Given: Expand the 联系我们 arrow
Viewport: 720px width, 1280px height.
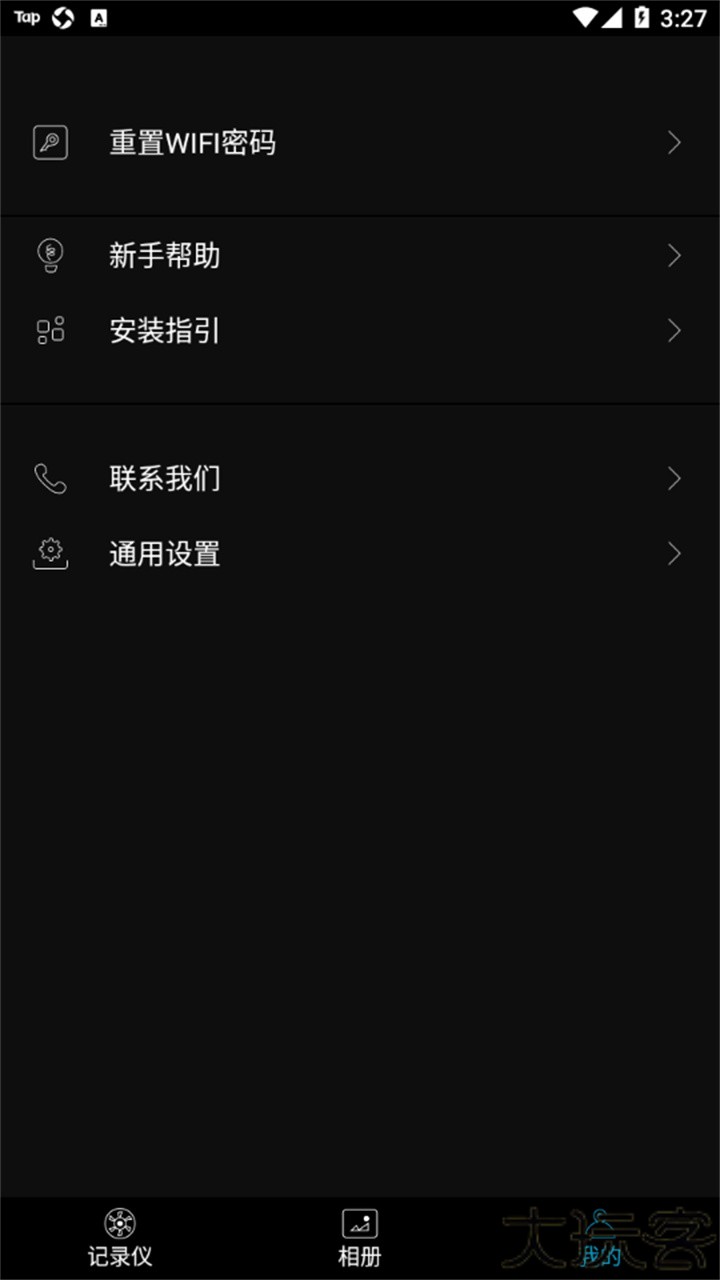Looking at the screenshot, I should coord(674,478).
